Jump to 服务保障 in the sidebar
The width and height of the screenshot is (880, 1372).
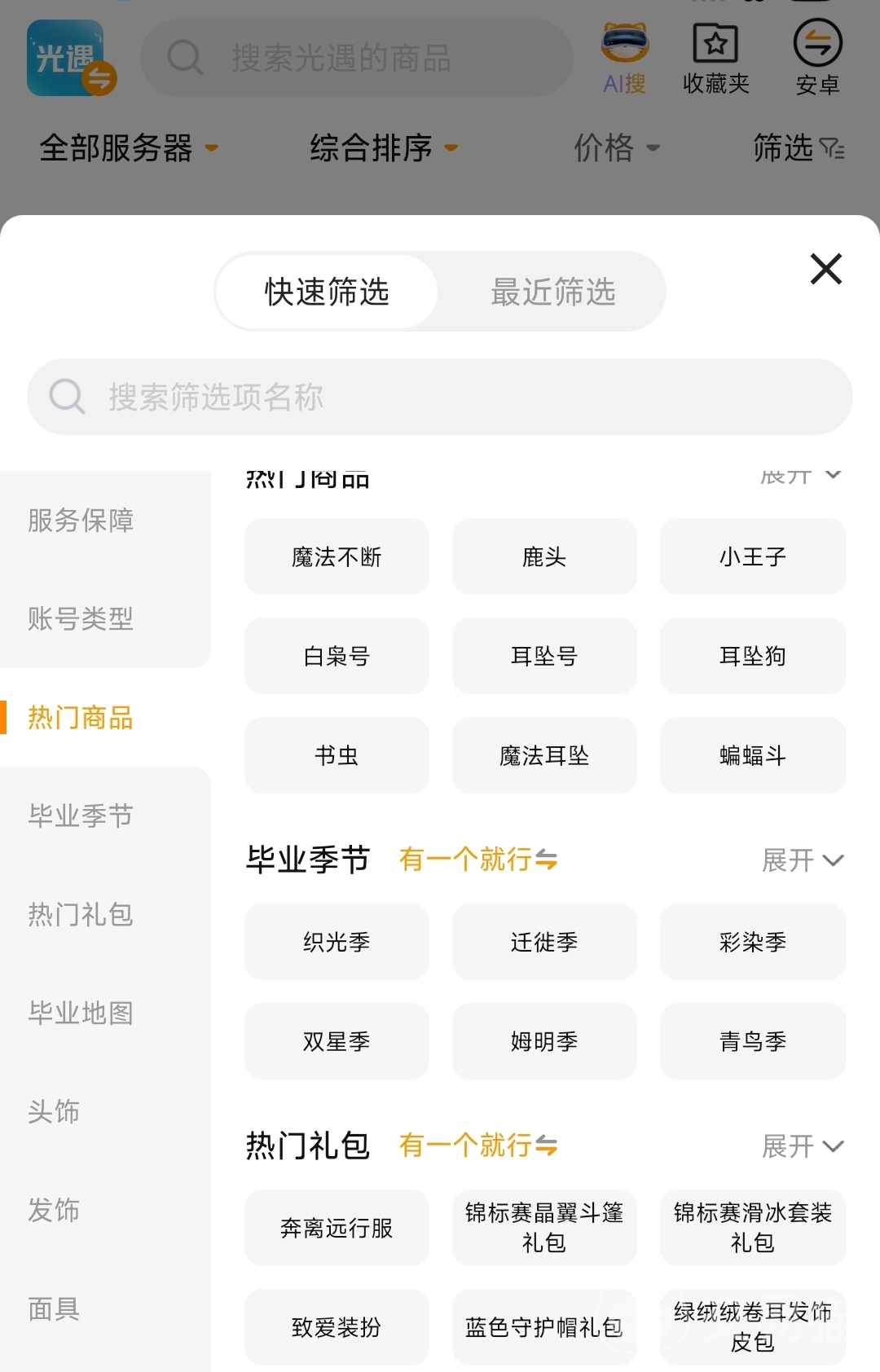pos(81,520)
